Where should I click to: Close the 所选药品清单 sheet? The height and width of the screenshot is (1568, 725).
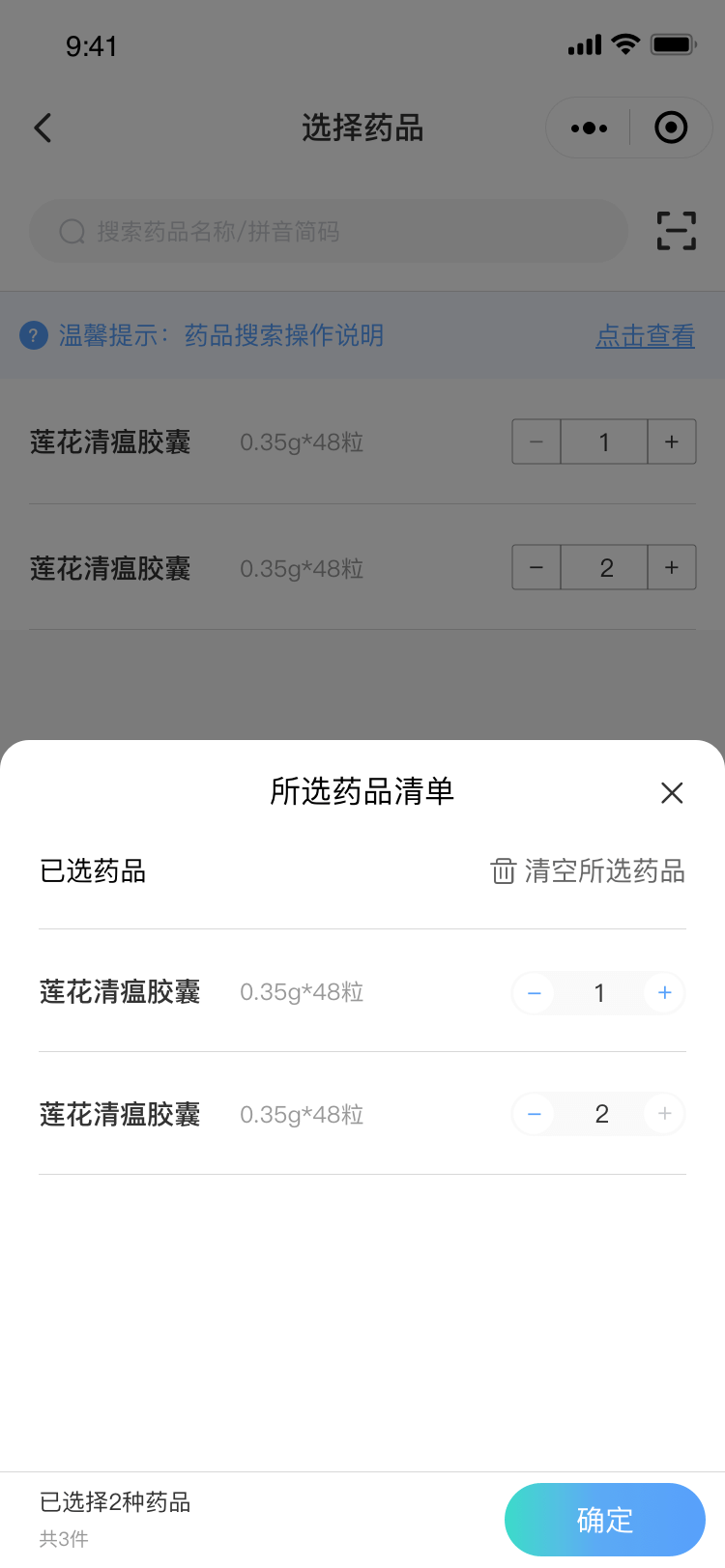coord(672,793)
